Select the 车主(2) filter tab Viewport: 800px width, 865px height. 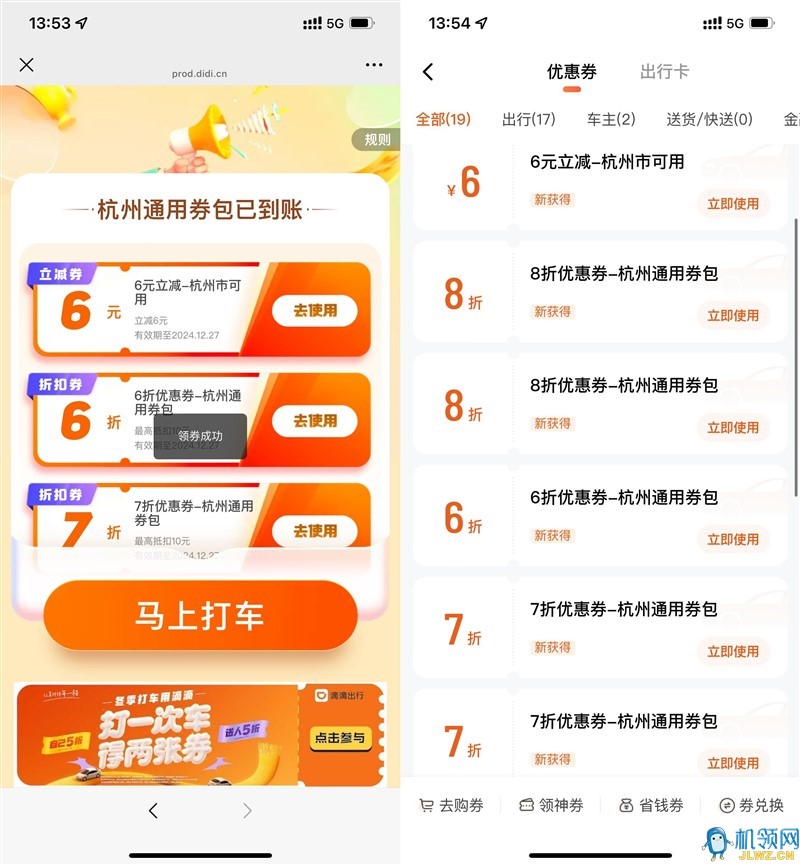[611, 120]
